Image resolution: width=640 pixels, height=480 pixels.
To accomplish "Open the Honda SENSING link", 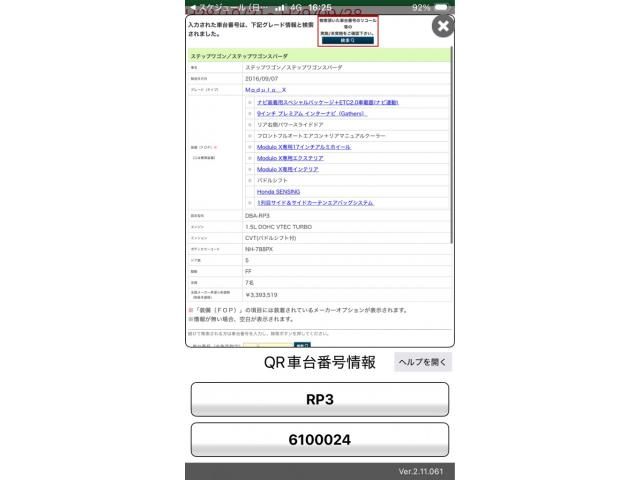I will point(278,192).
